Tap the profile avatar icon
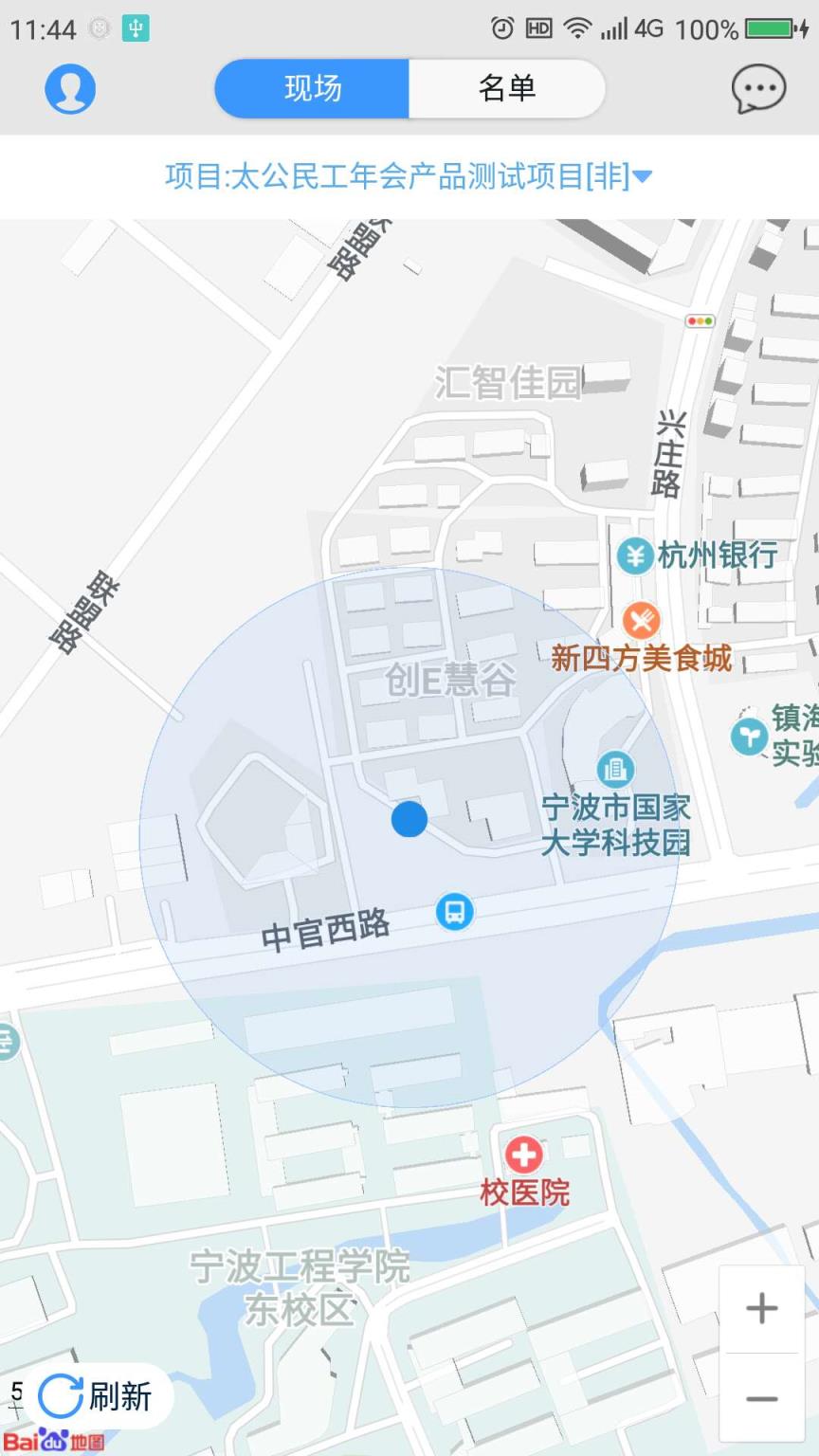The width and height of the screenshot is (819, 1456). pos(69,87)
